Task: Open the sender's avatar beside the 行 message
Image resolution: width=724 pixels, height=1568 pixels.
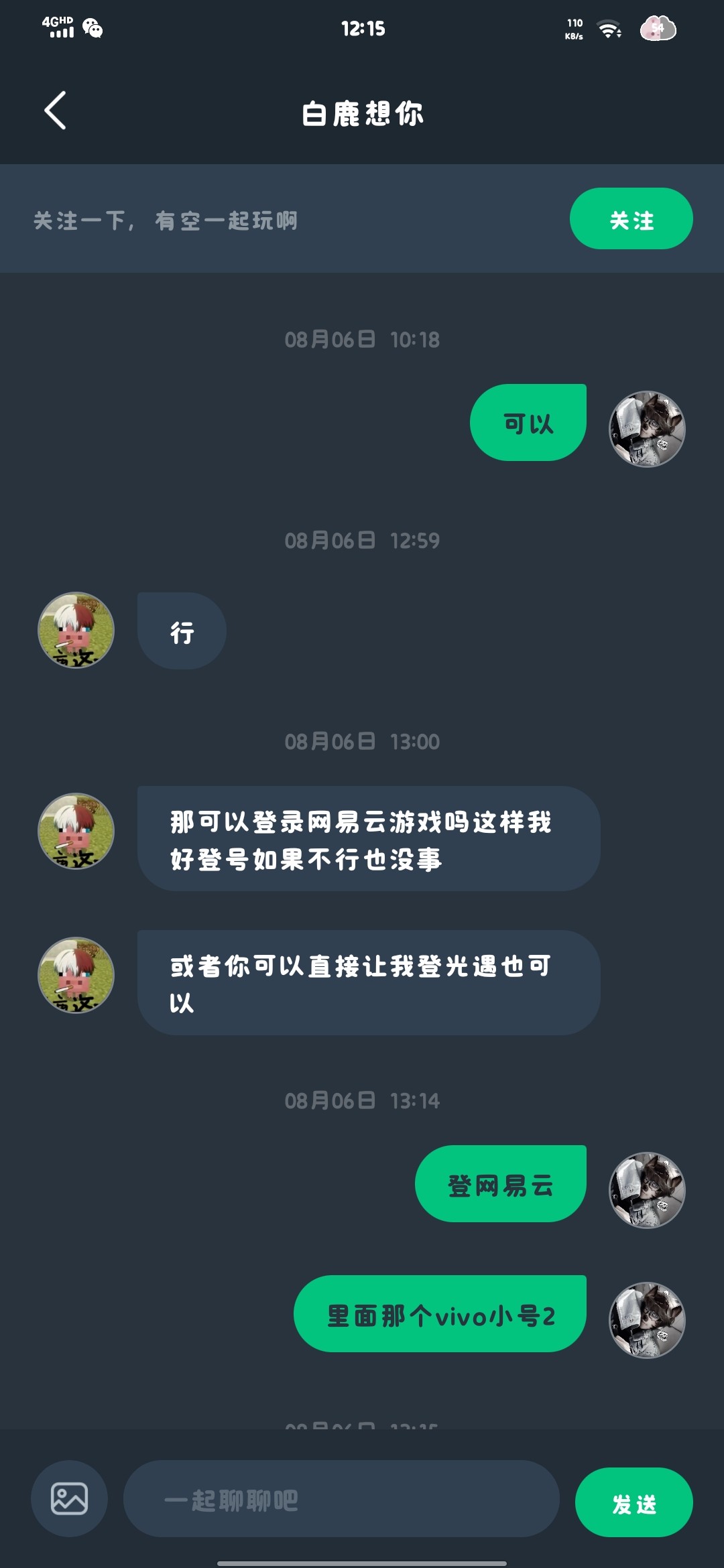Action: pyautogui.click(x=76, y=630)
